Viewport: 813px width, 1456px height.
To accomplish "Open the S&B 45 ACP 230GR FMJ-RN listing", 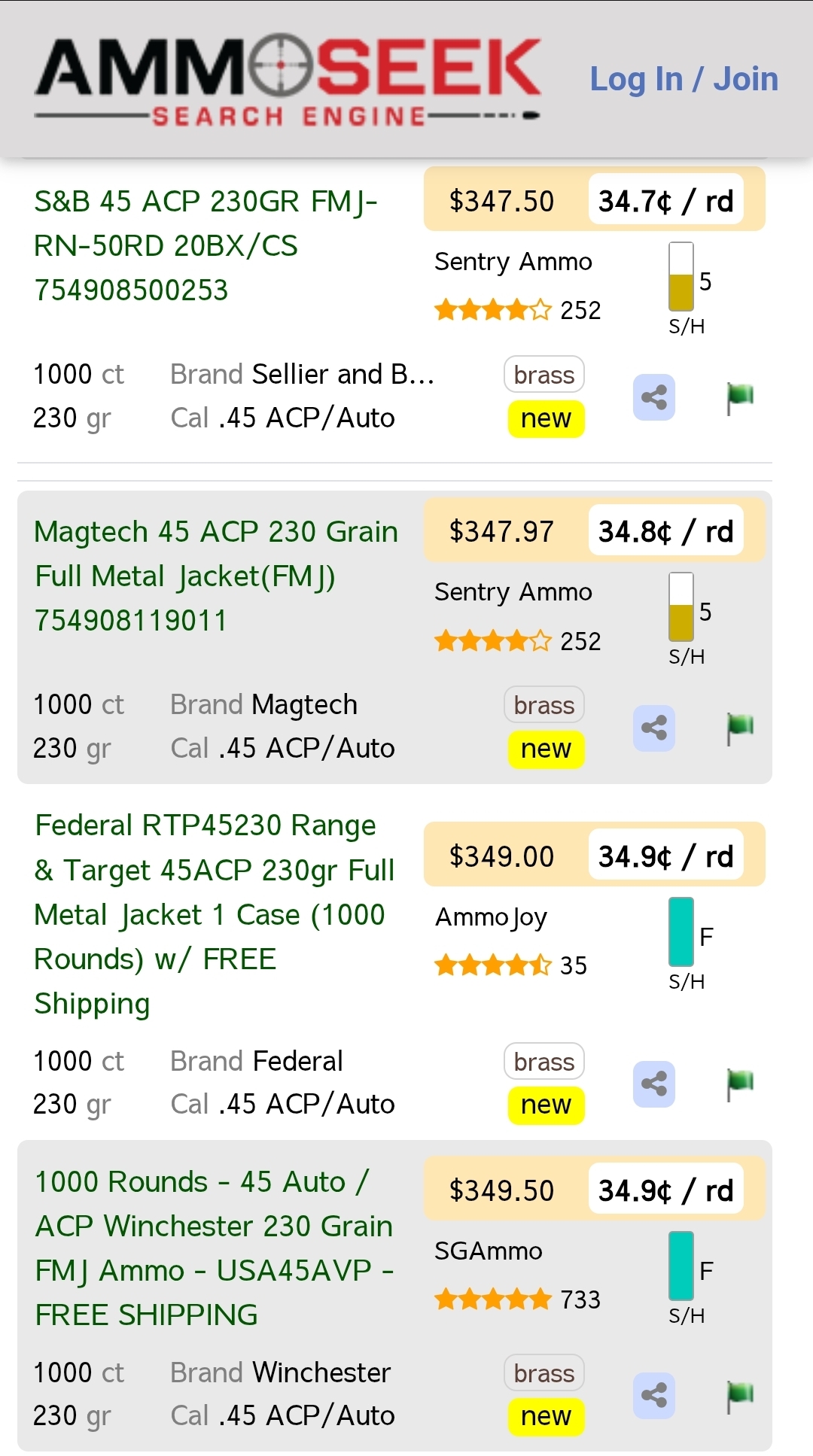I will click(x=206, y=245).
